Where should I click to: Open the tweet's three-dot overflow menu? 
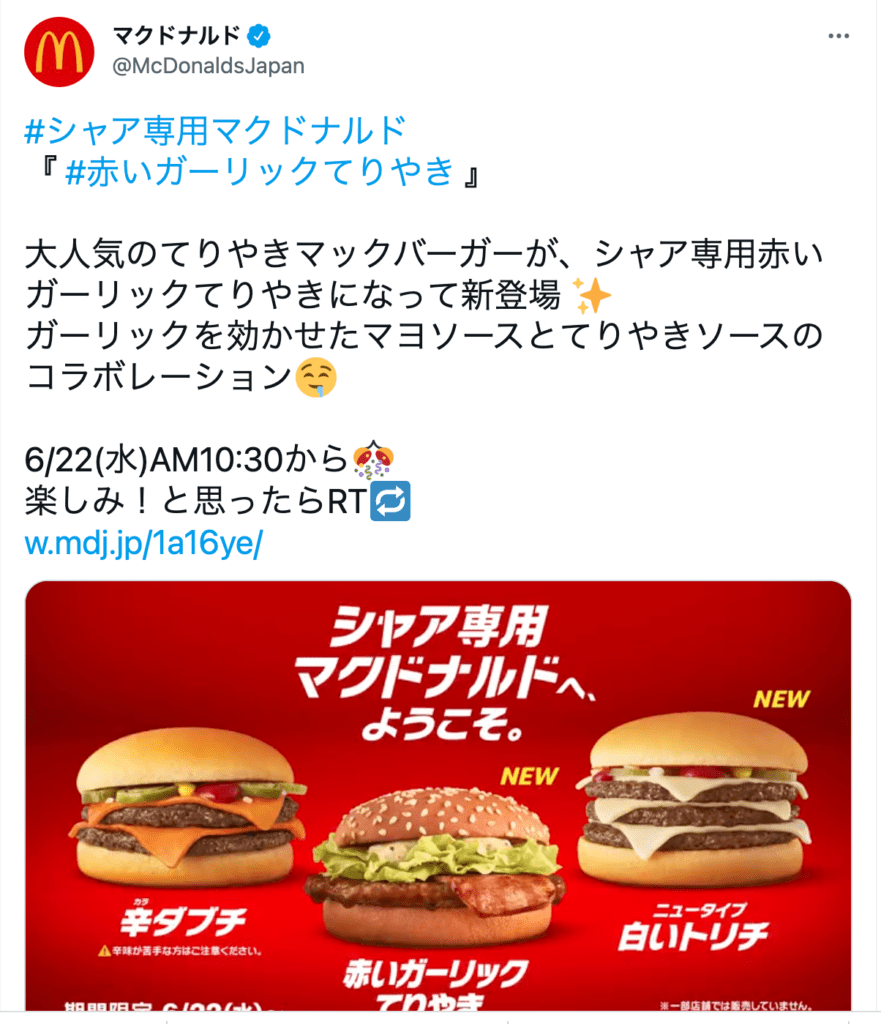(838, 37)
